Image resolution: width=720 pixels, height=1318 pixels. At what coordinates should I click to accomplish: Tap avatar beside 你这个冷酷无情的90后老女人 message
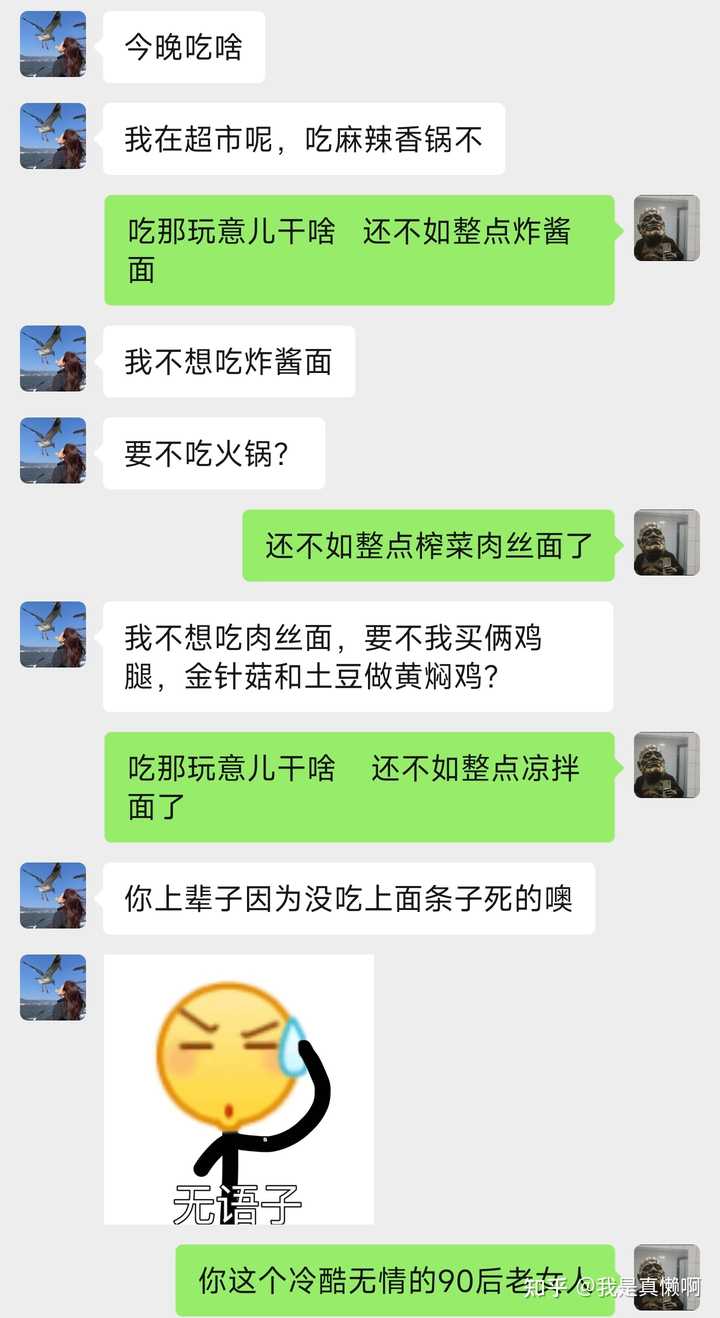pos(666,1277)
